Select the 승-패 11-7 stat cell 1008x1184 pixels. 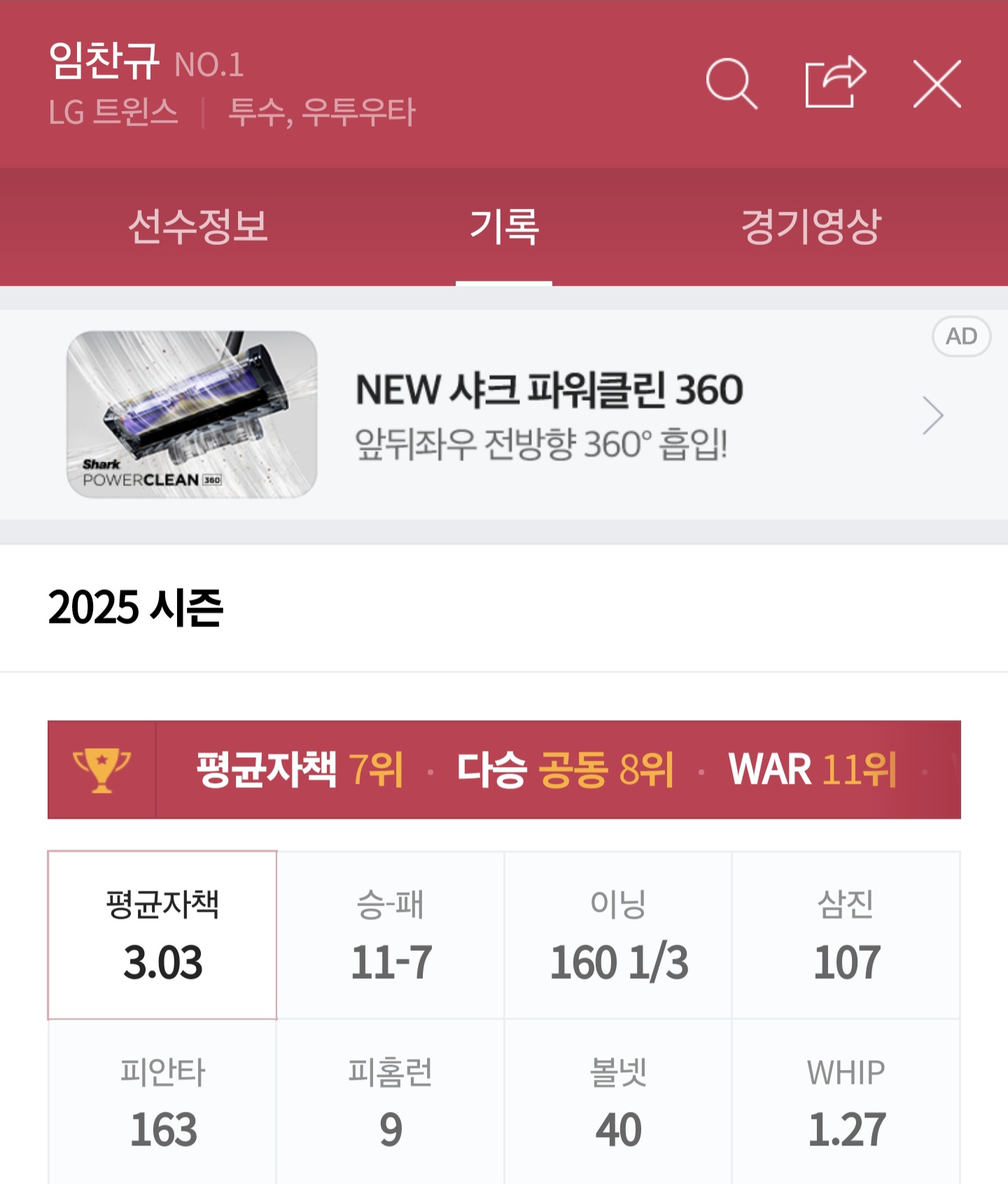point(391,935)
